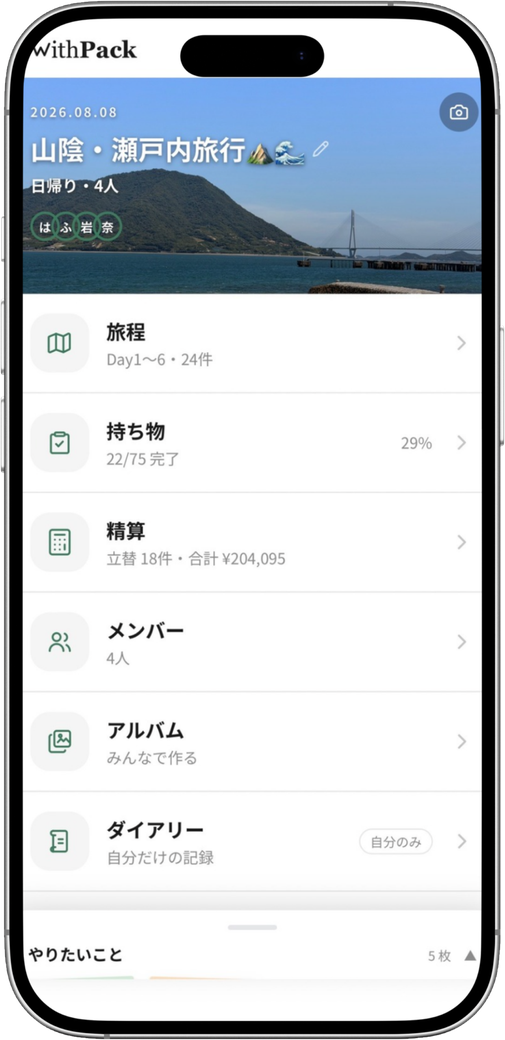View the メンバー list
Image resolution: width=505 pixels, height=1040 pixels.
252,642
